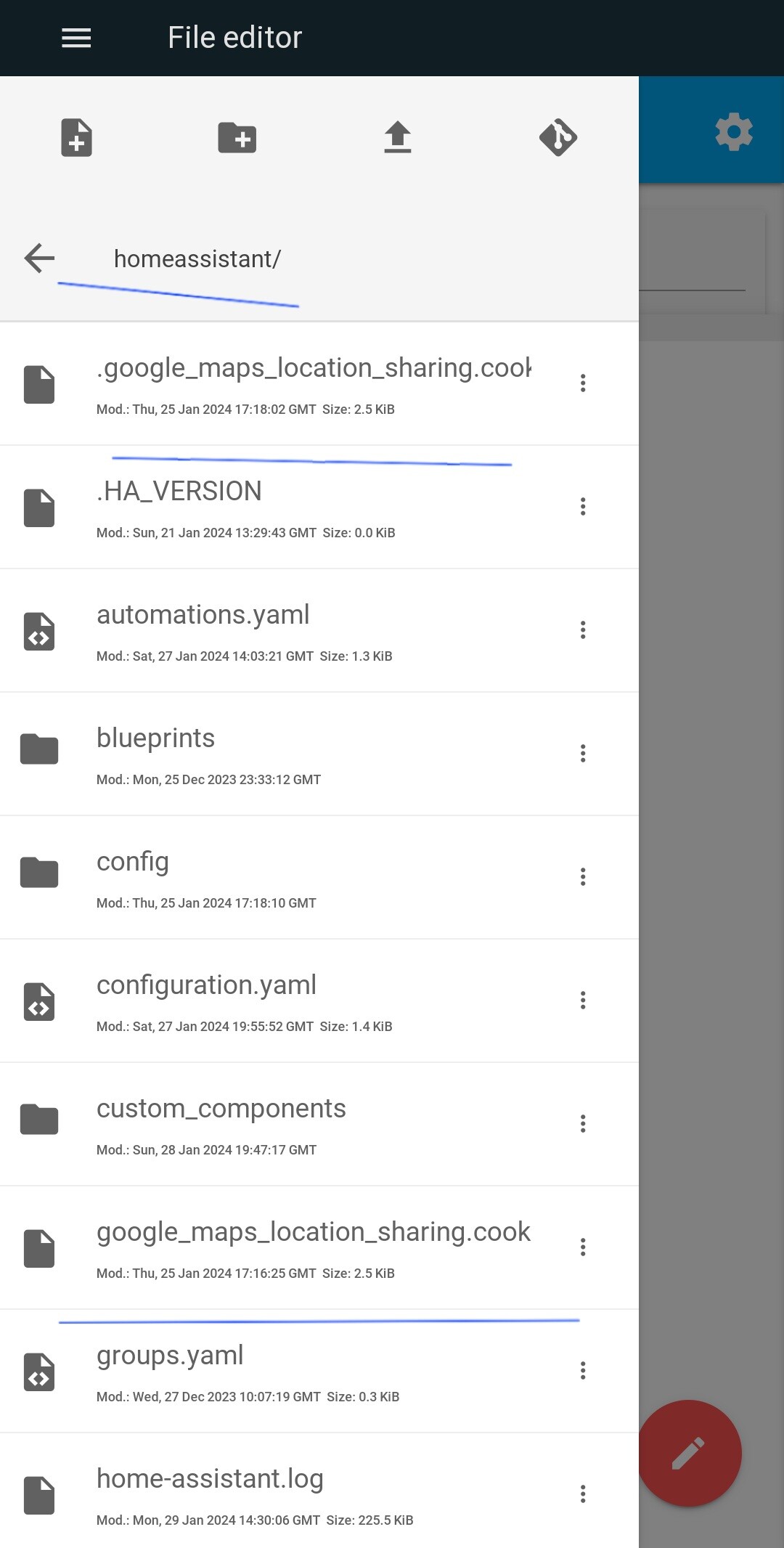
Task: Tap the red pencil edit button
Action: tap(689, 1453)
